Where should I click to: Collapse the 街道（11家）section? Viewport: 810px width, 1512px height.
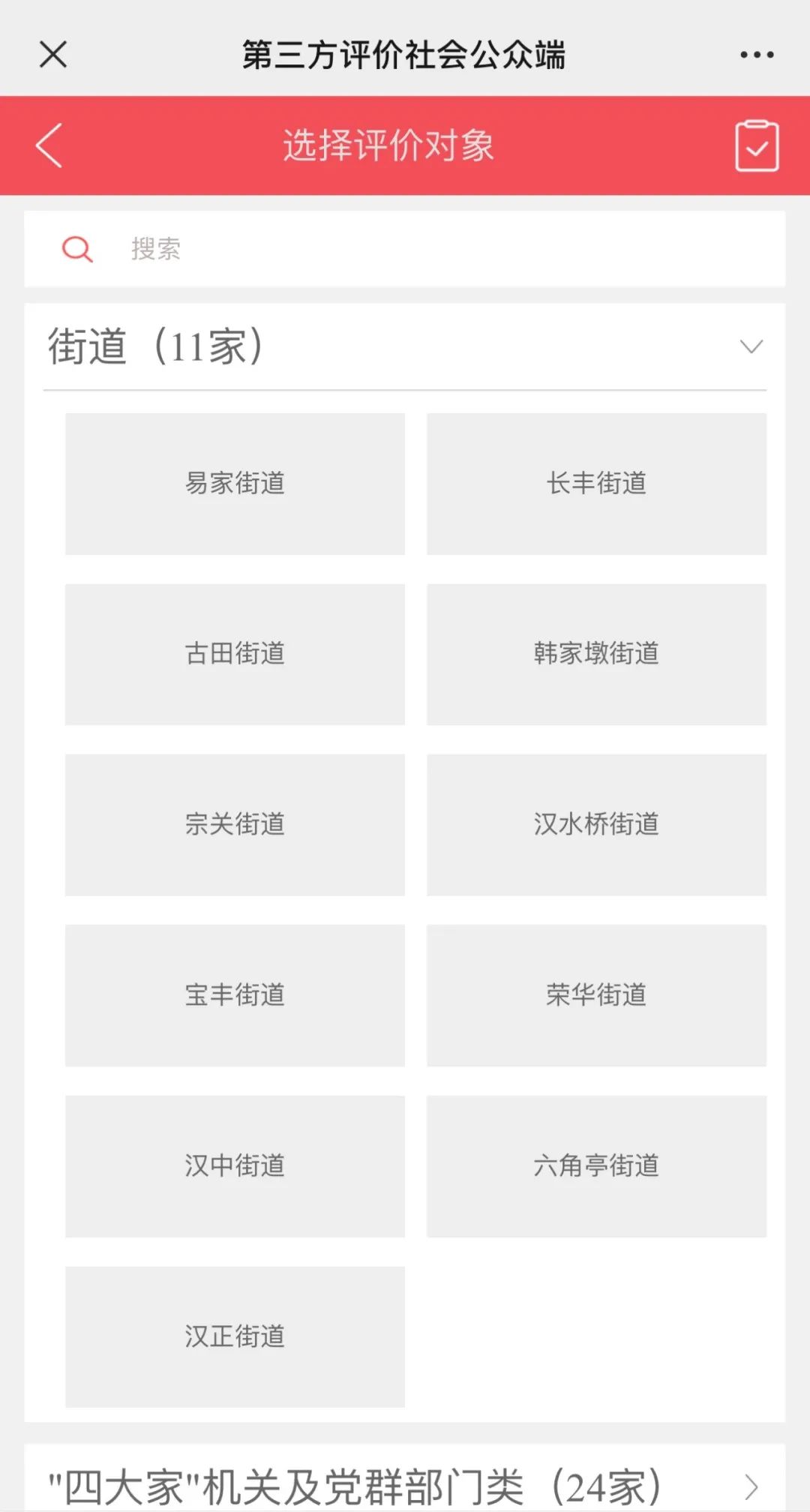(x=751, y=346)
